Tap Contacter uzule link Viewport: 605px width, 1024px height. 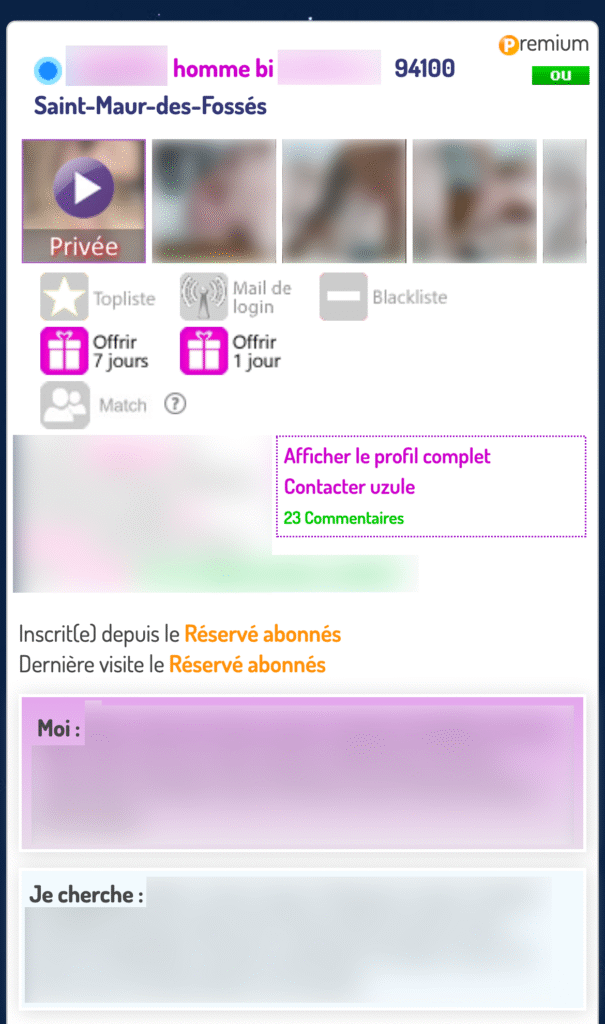click(x=350, y=487)
